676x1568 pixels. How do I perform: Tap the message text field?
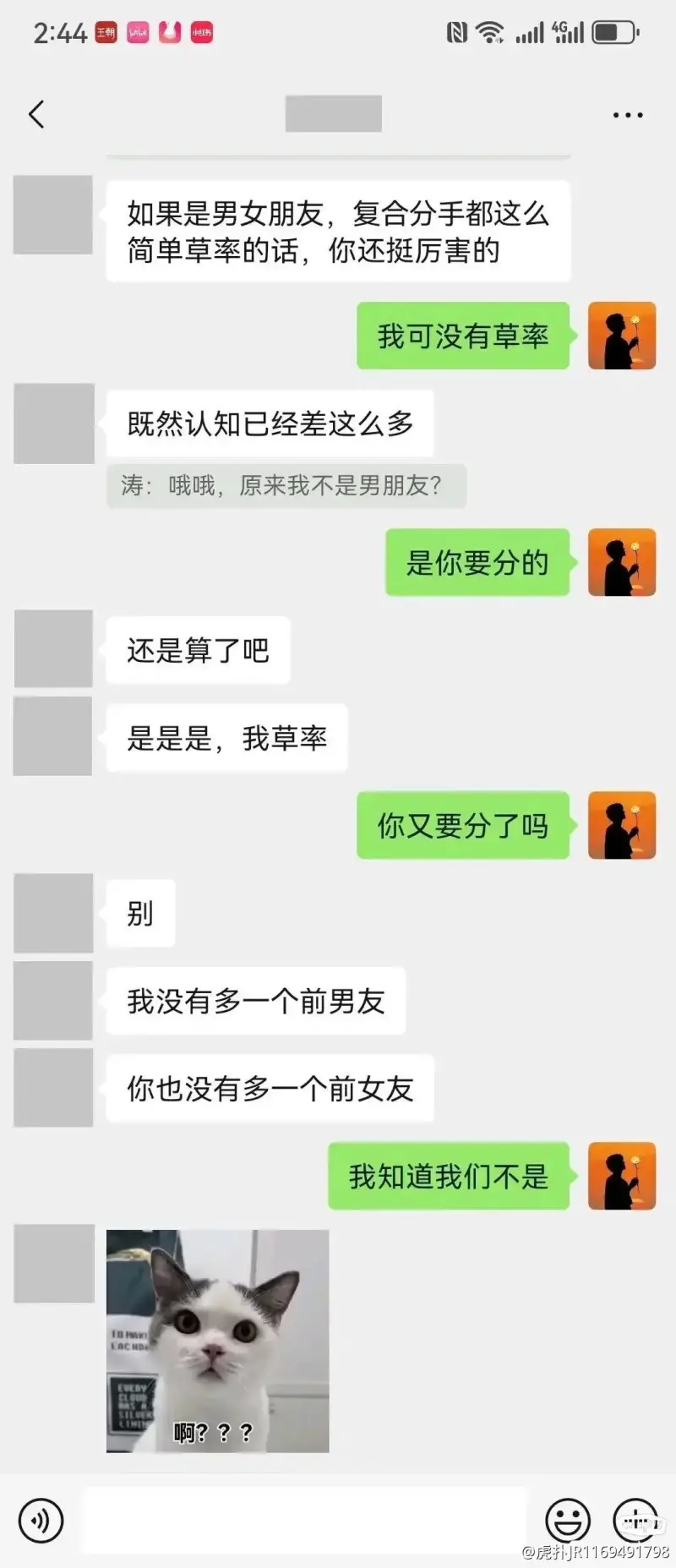(x=304, y=1520)
